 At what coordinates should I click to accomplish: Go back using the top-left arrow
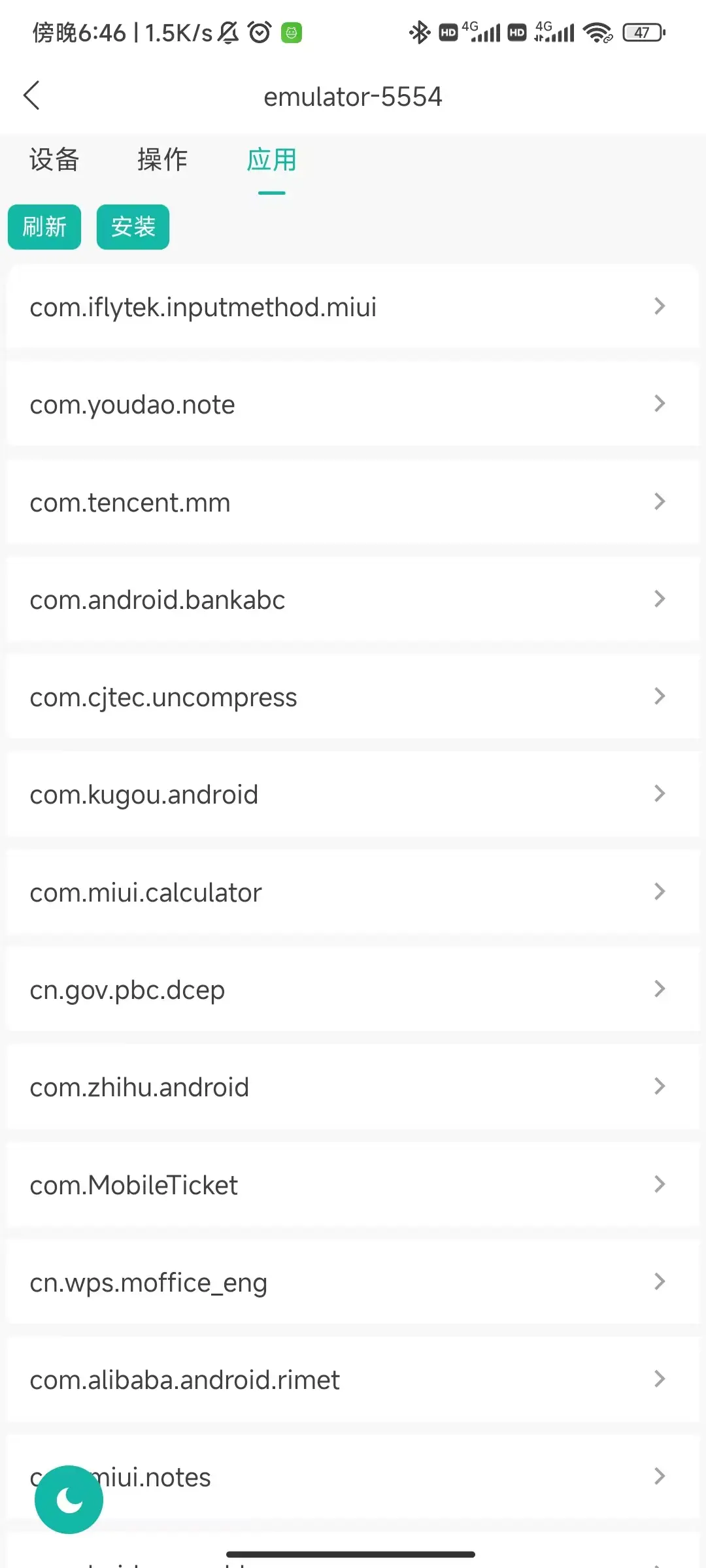31,96
